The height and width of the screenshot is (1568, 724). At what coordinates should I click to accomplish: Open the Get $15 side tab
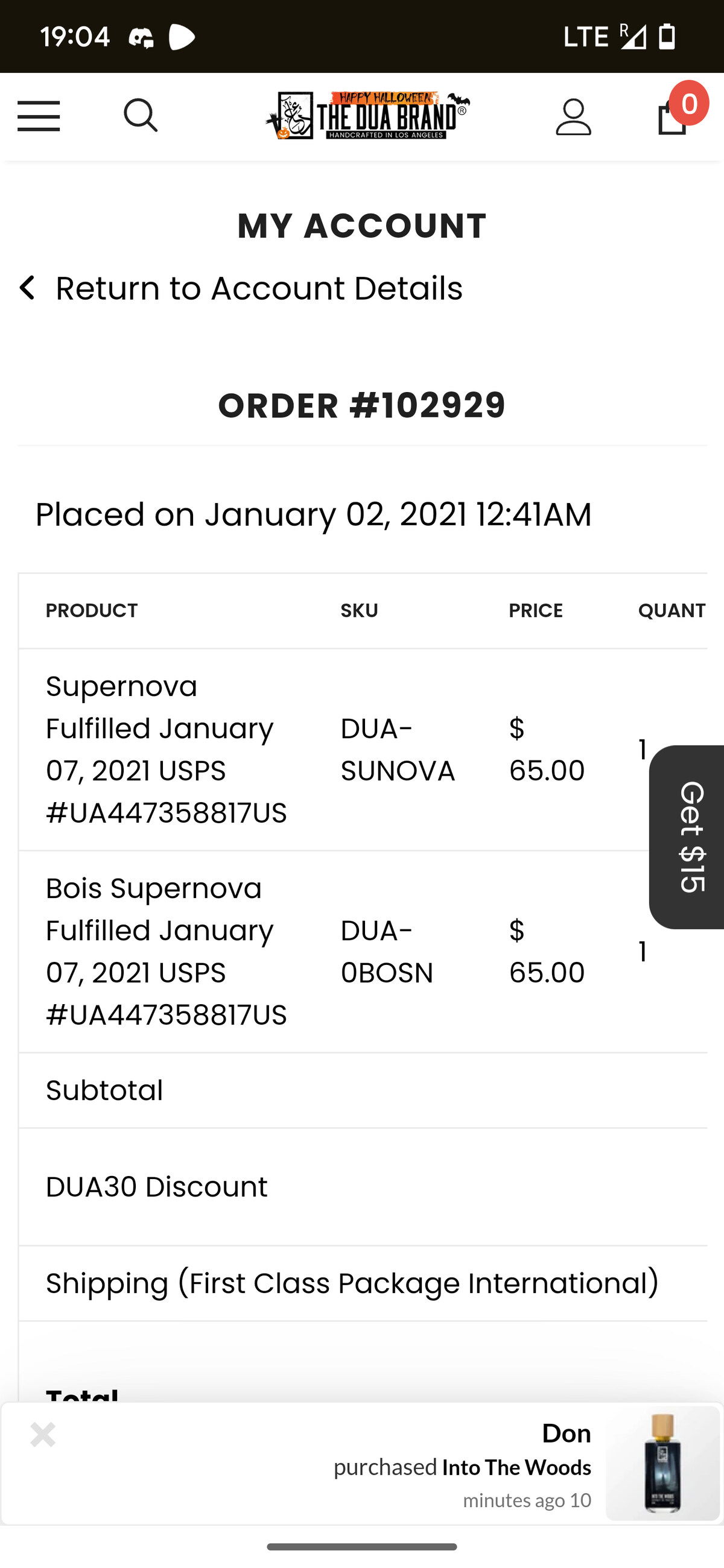pos(687,837)
